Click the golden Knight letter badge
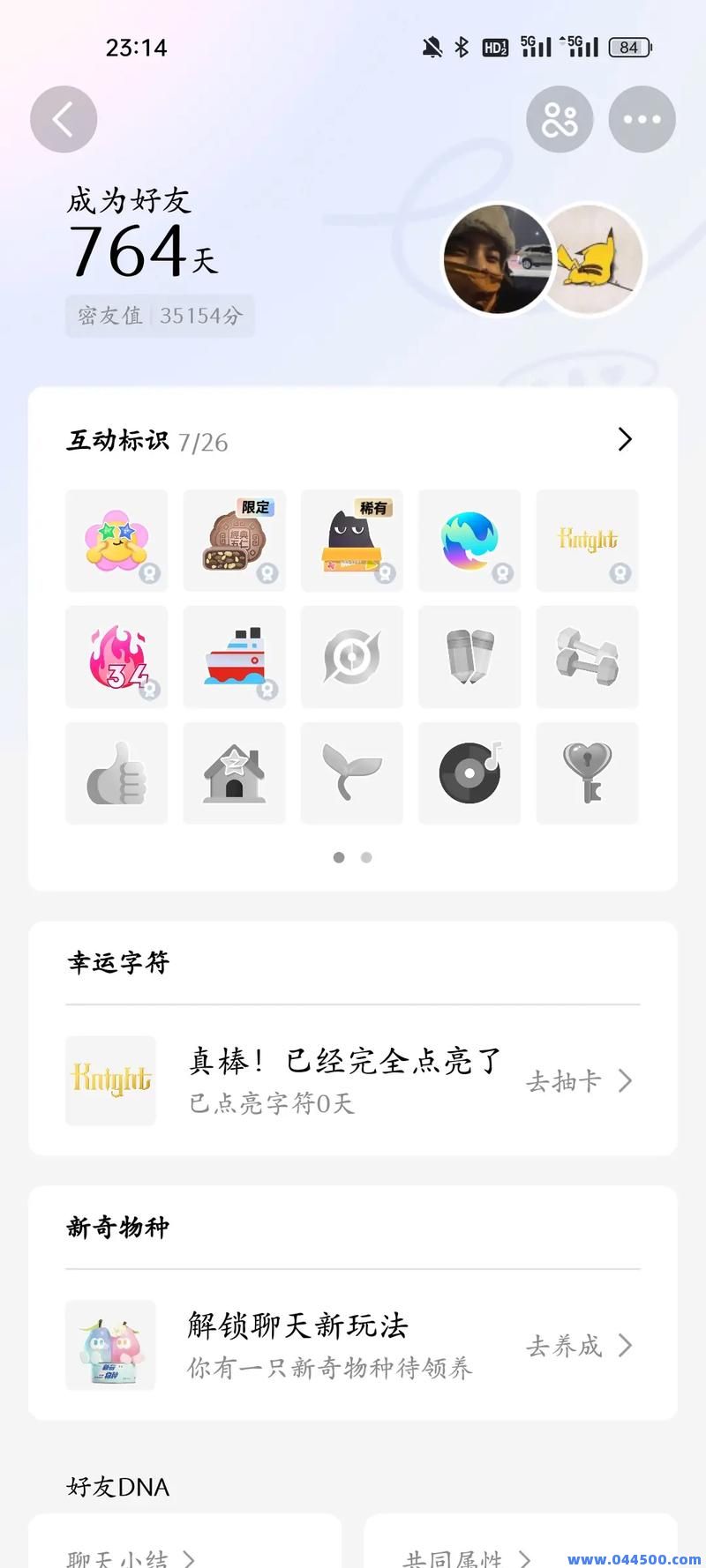Image resolution: width=706 pixels, height=1568 pixels. pyautogui.click(x=587, y=541)
